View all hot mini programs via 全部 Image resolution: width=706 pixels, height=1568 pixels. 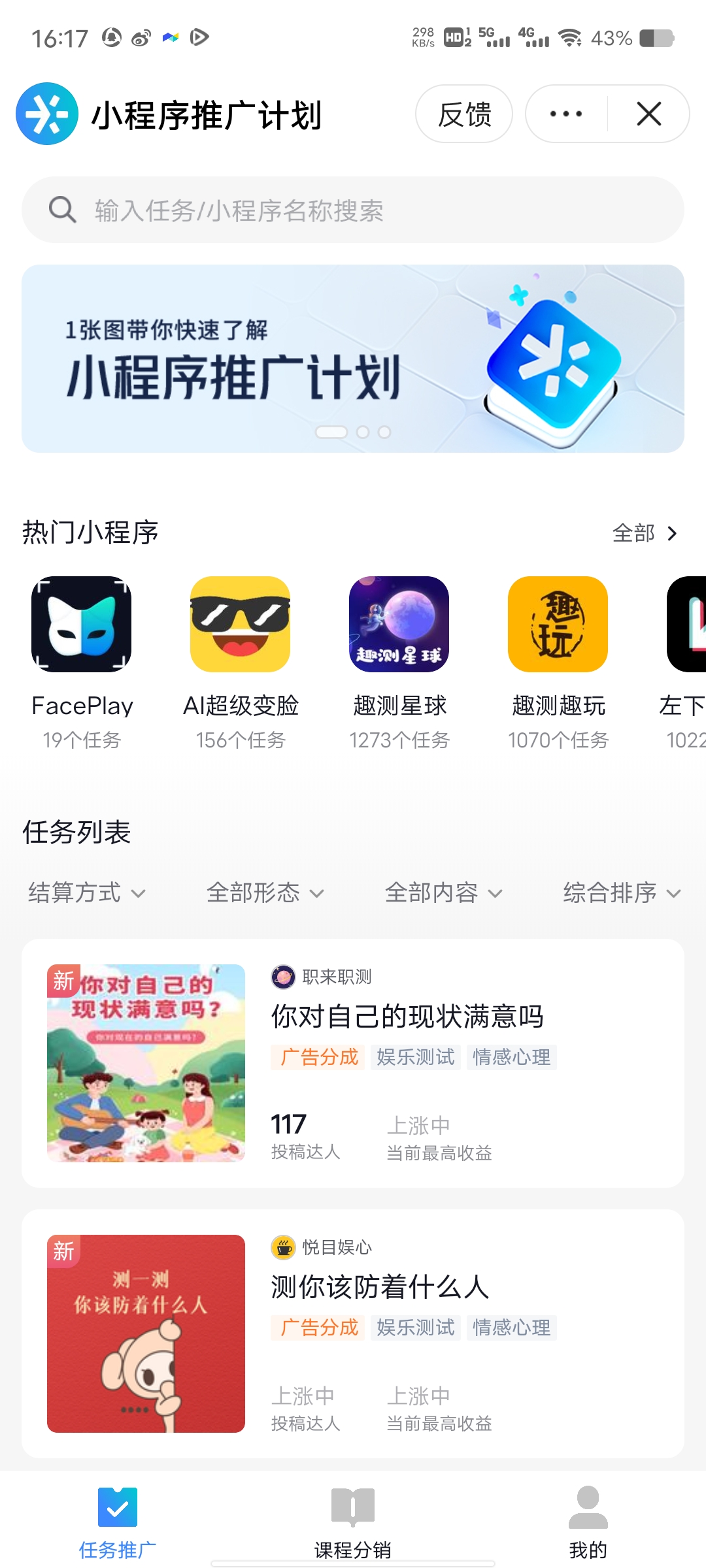pos(645,533)
